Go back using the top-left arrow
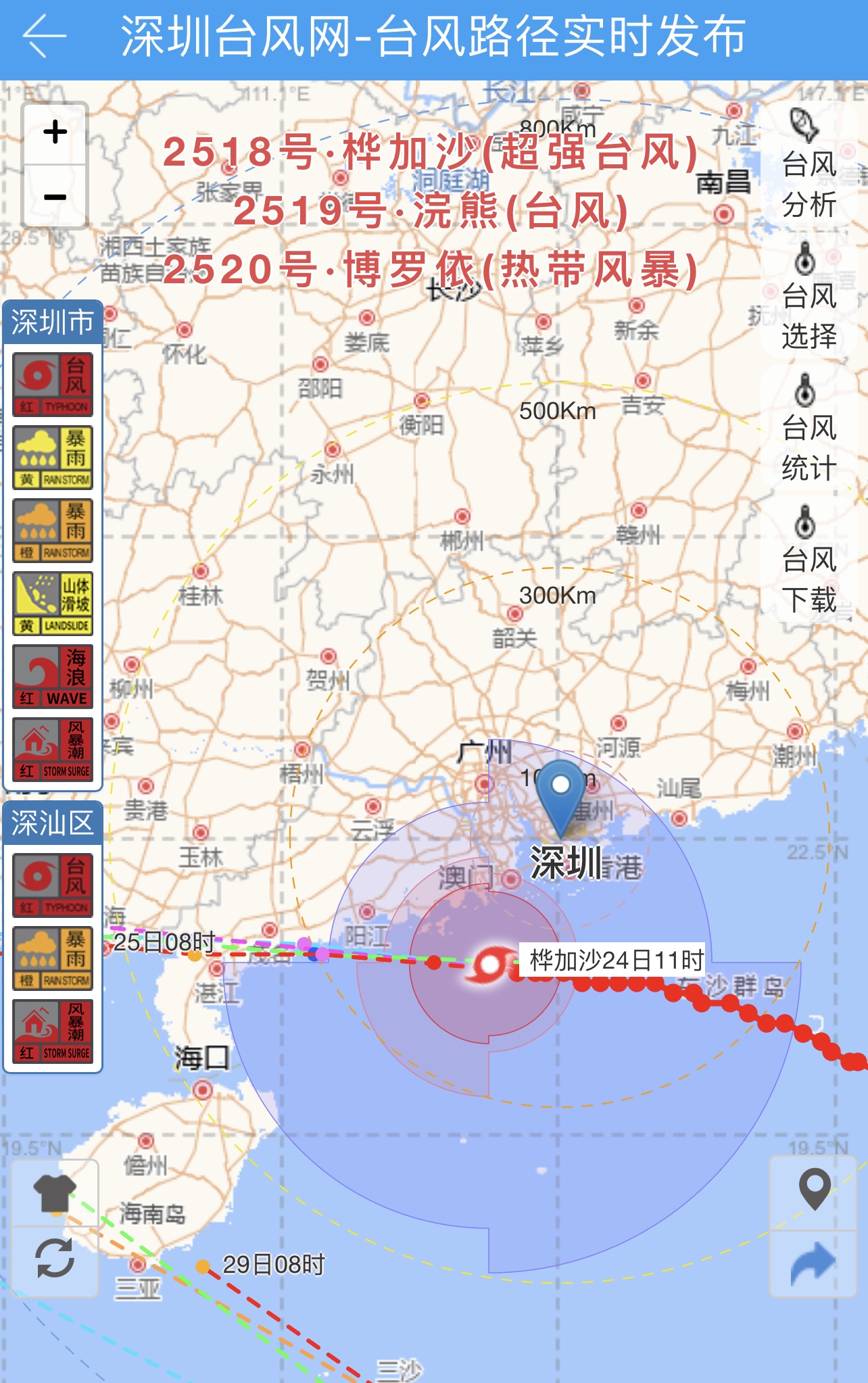 [x=45, y=37]
